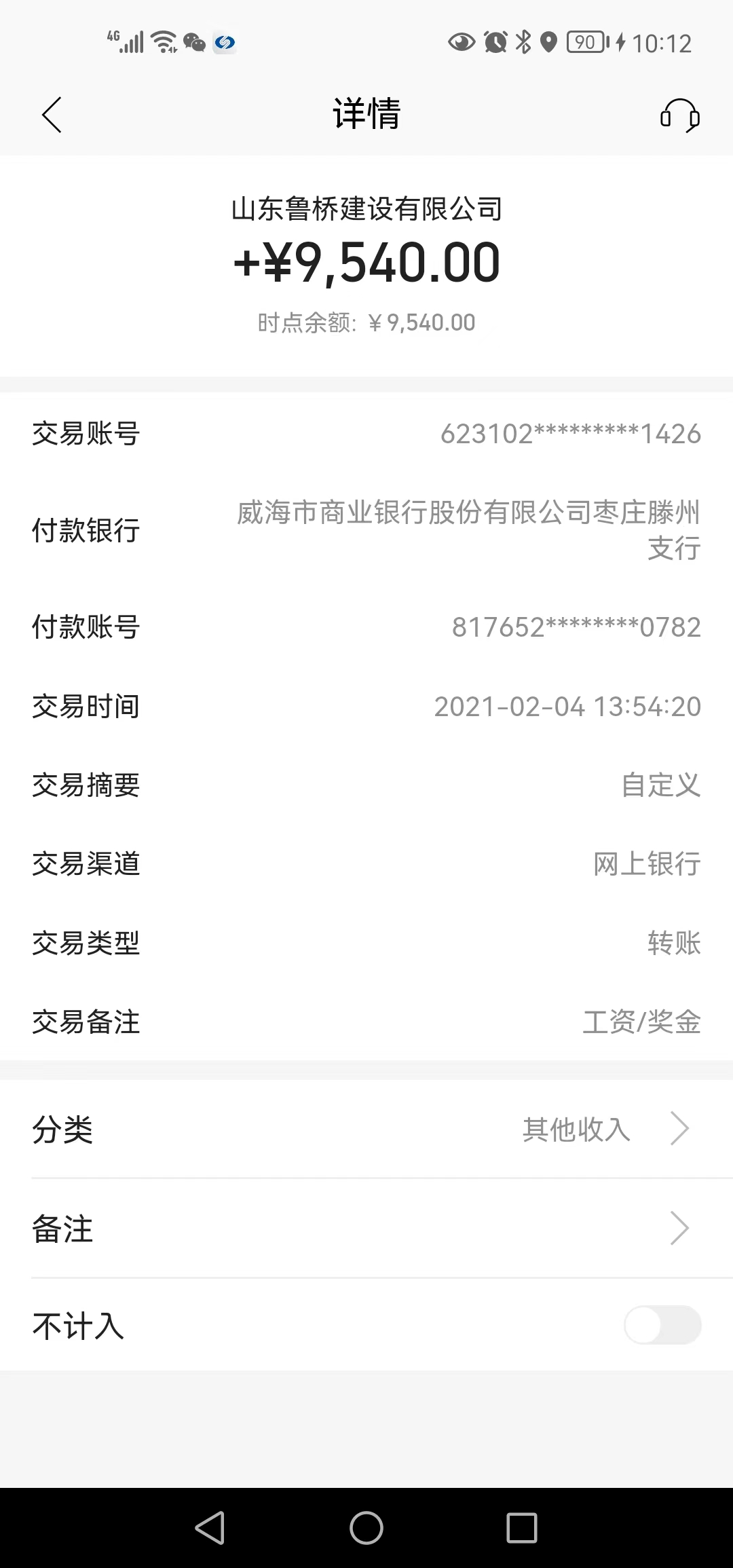Open system recent apps
The image size is (733, 1568).
click(521, 1529)
